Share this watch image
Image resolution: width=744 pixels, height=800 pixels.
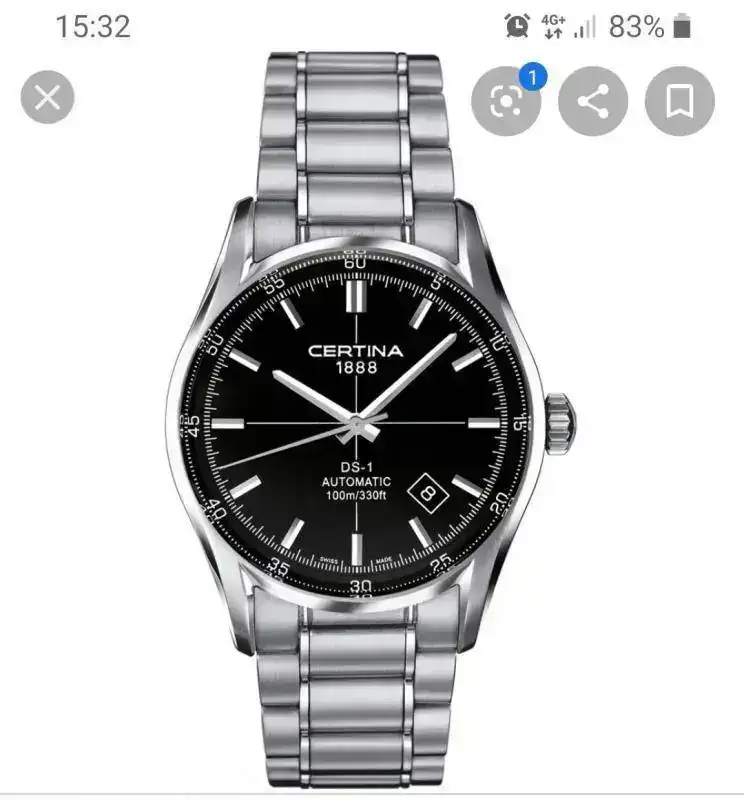click(593, 101)
